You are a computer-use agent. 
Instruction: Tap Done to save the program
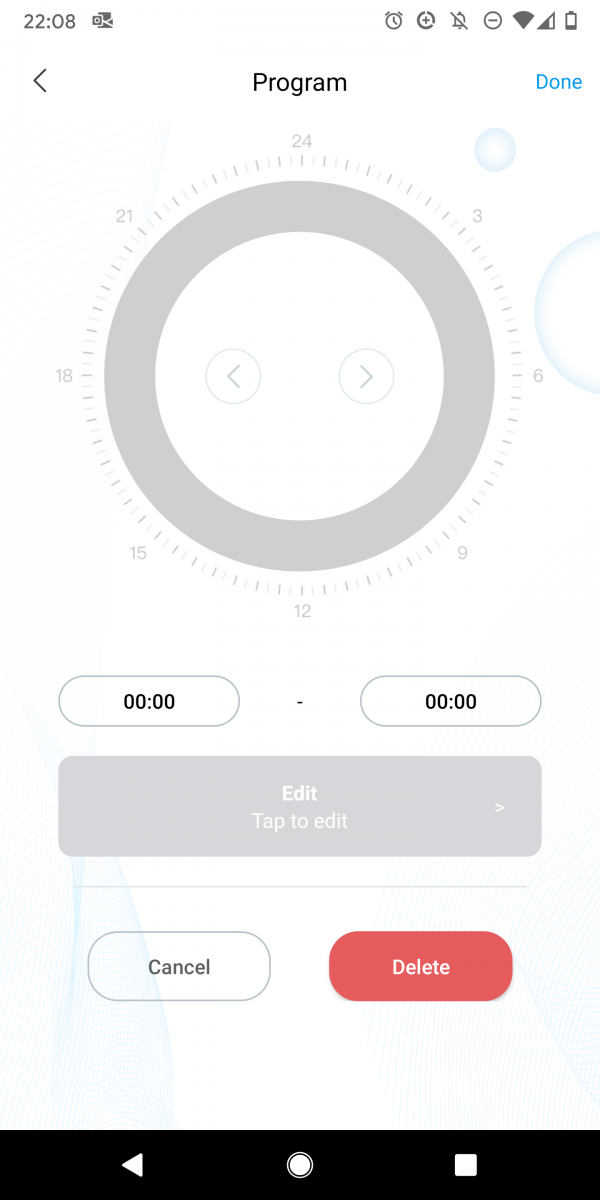(559, 82)
